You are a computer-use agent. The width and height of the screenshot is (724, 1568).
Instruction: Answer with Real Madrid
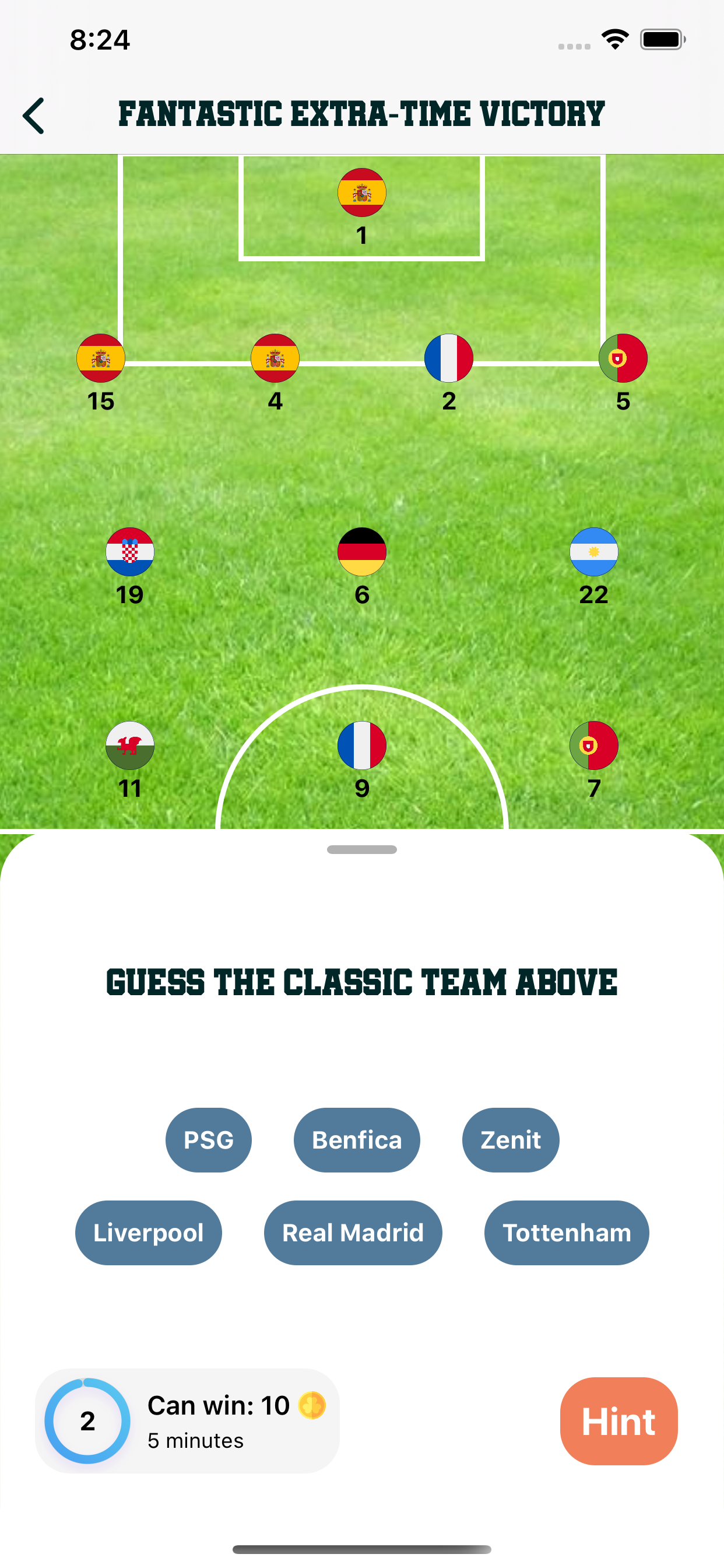click(353, 1232)
